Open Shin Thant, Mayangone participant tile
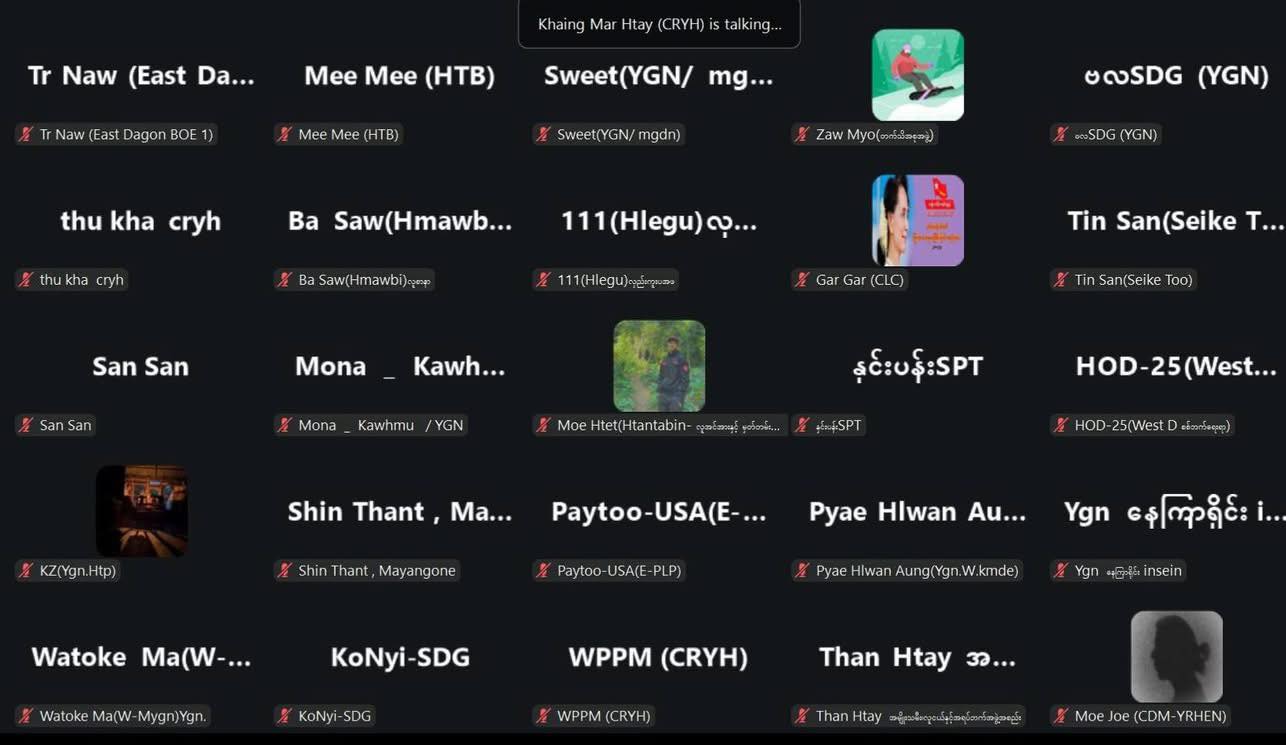 coord(399,512)
